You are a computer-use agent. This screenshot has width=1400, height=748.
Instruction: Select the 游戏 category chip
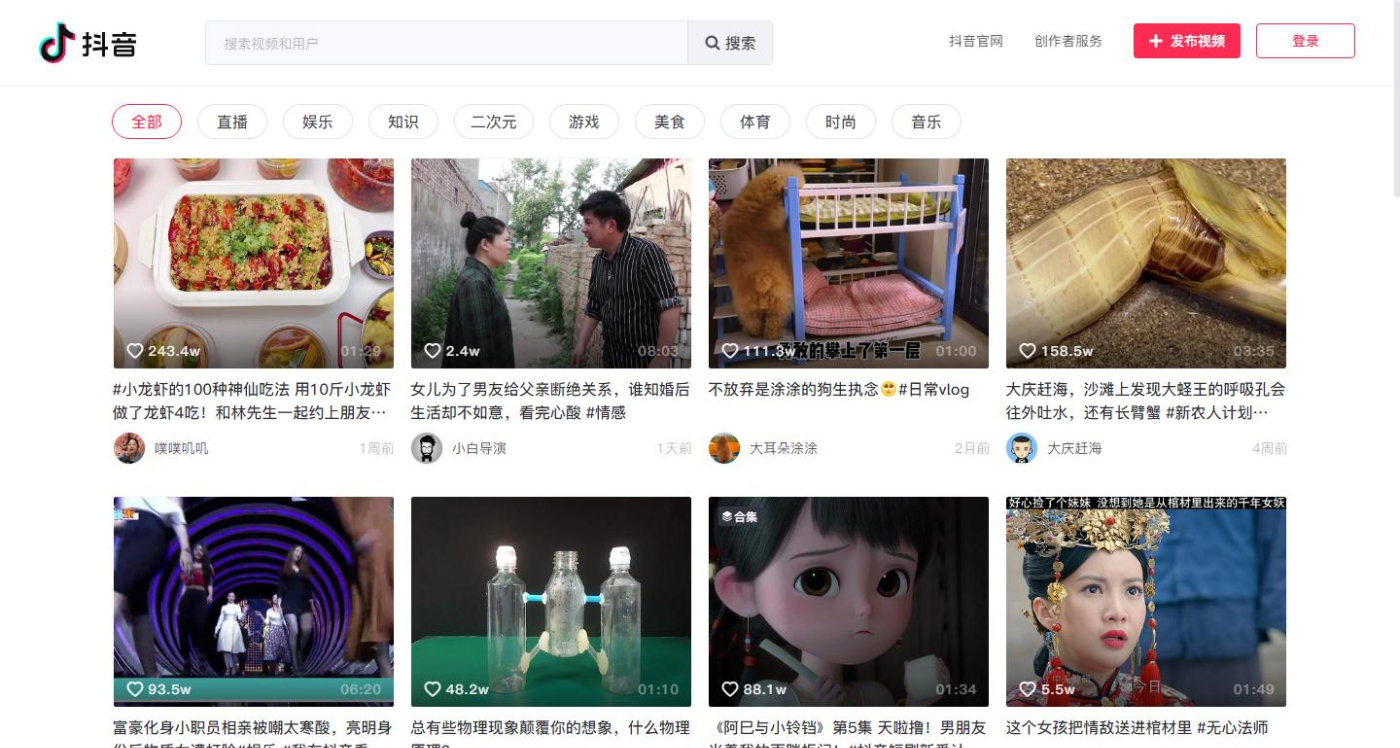pyautogui.click(x=584, y=122)
